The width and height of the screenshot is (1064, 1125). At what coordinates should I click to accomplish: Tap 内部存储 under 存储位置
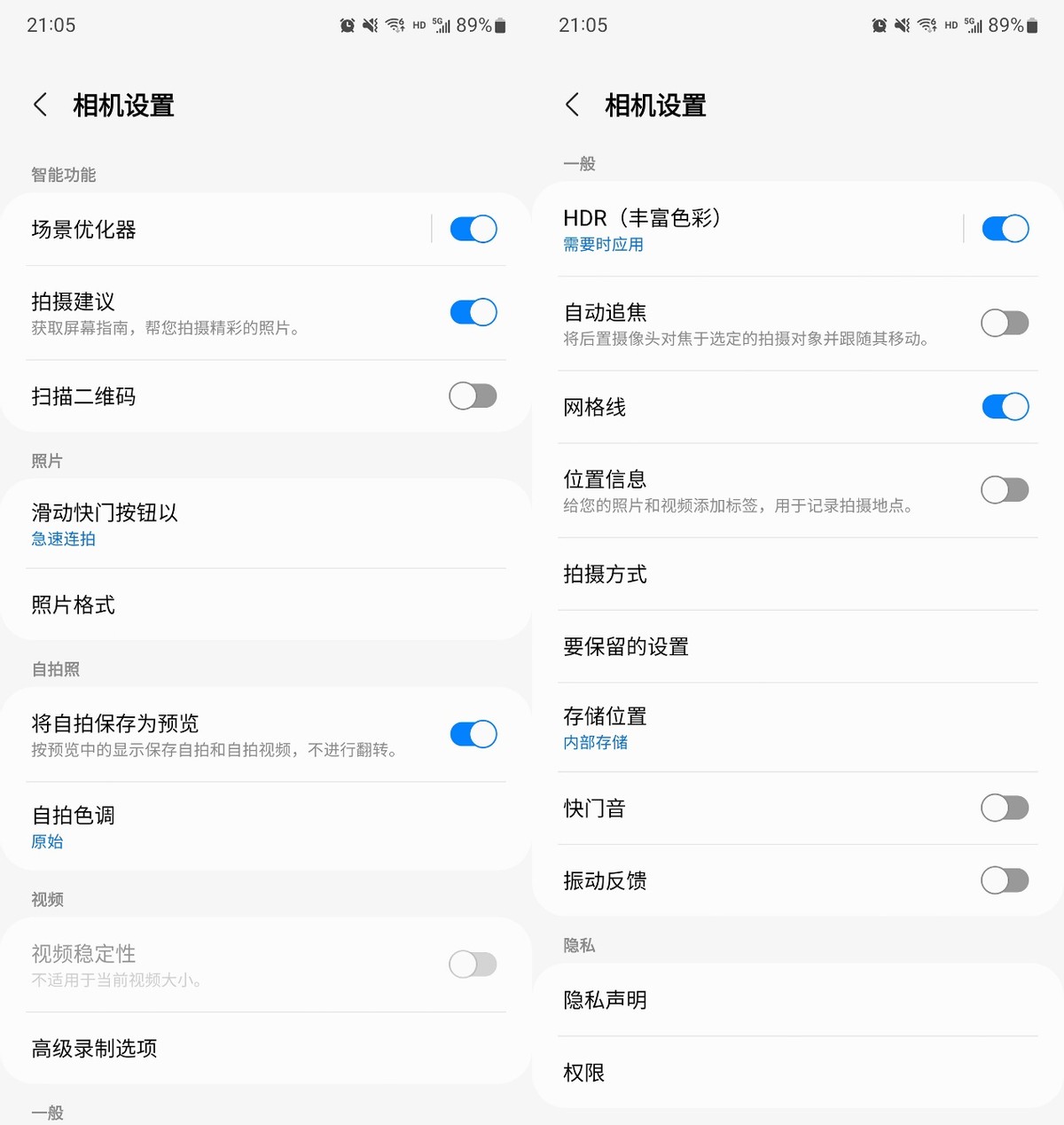(x=595, y=743)
